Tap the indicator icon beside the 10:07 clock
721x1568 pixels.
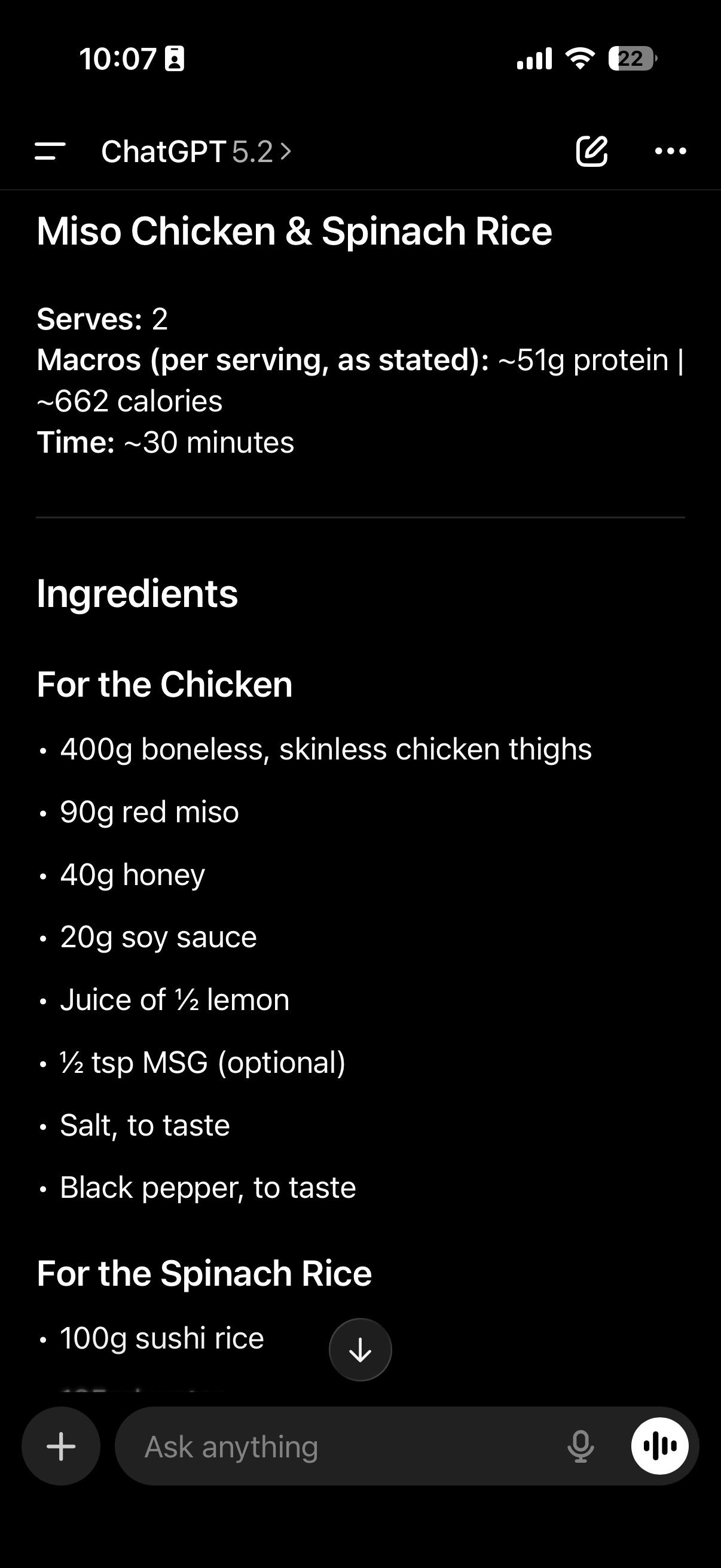click(175, 58)
